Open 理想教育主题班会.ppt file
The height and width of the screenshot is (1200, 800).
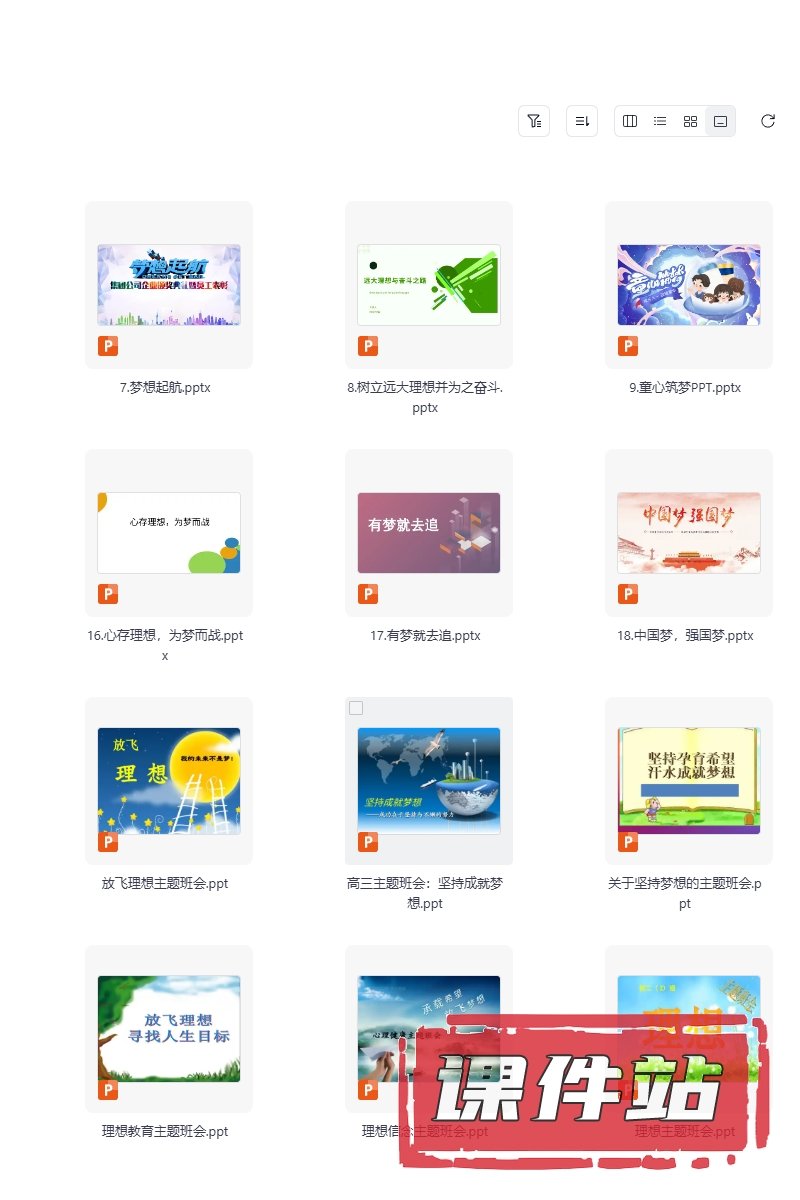(169, 1029)
